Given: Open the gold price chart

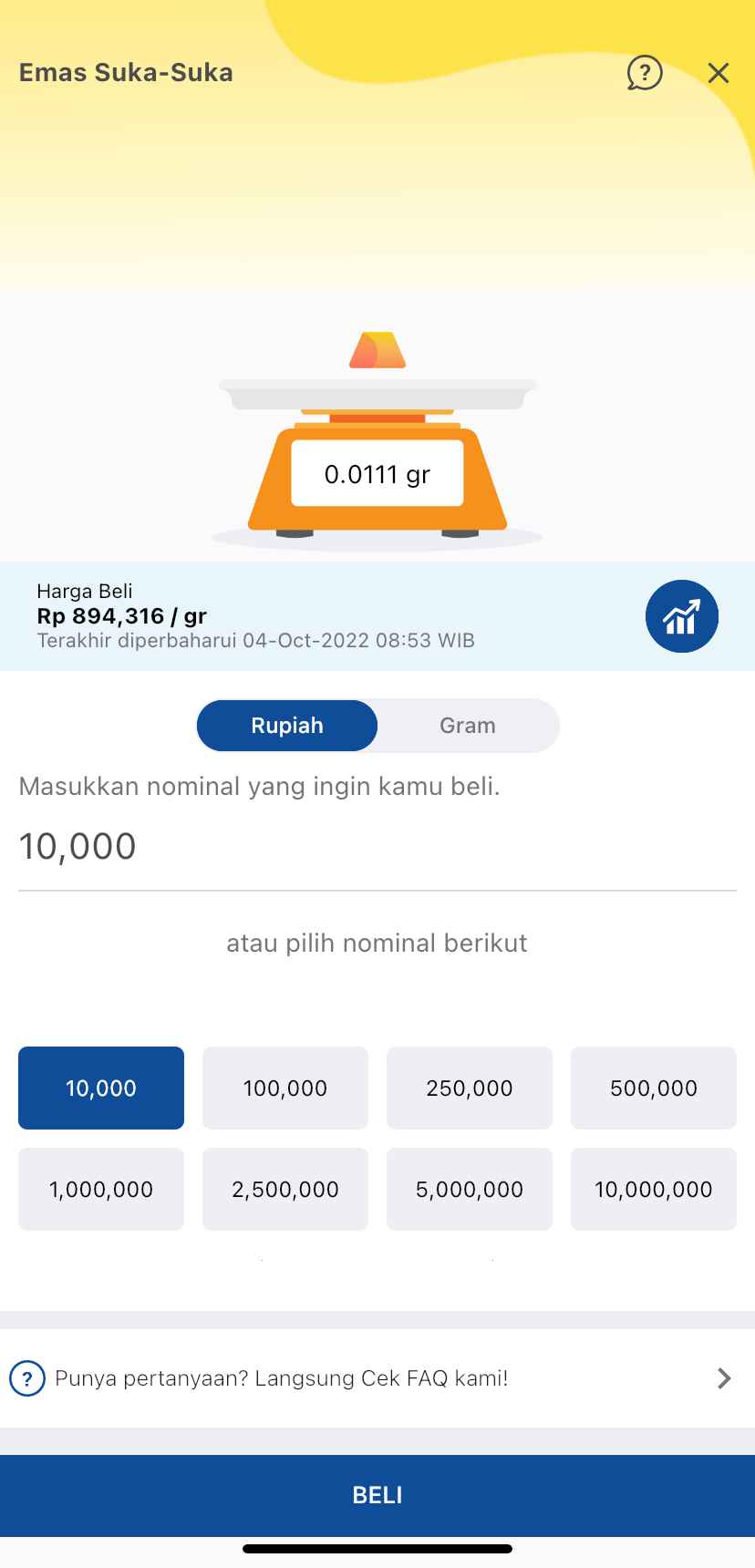Looking at the screenshot, I should point(681,616).
